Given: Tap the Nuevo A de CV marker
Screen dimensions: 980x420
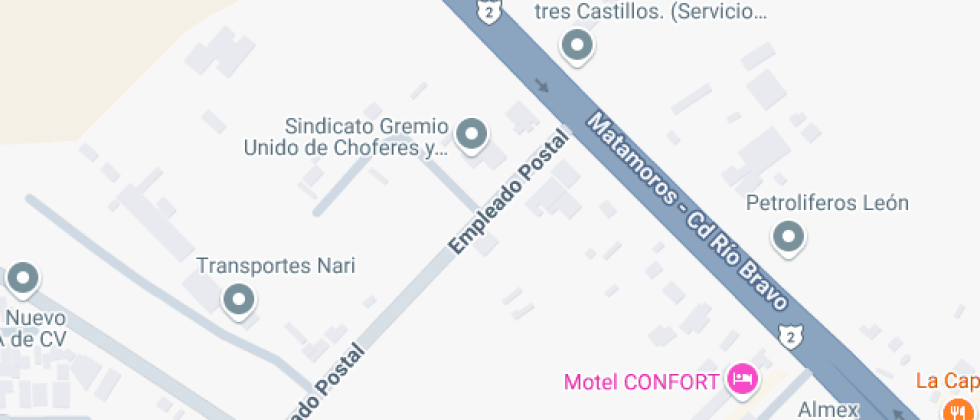Looking at the screenshot, I should (22, 277).
